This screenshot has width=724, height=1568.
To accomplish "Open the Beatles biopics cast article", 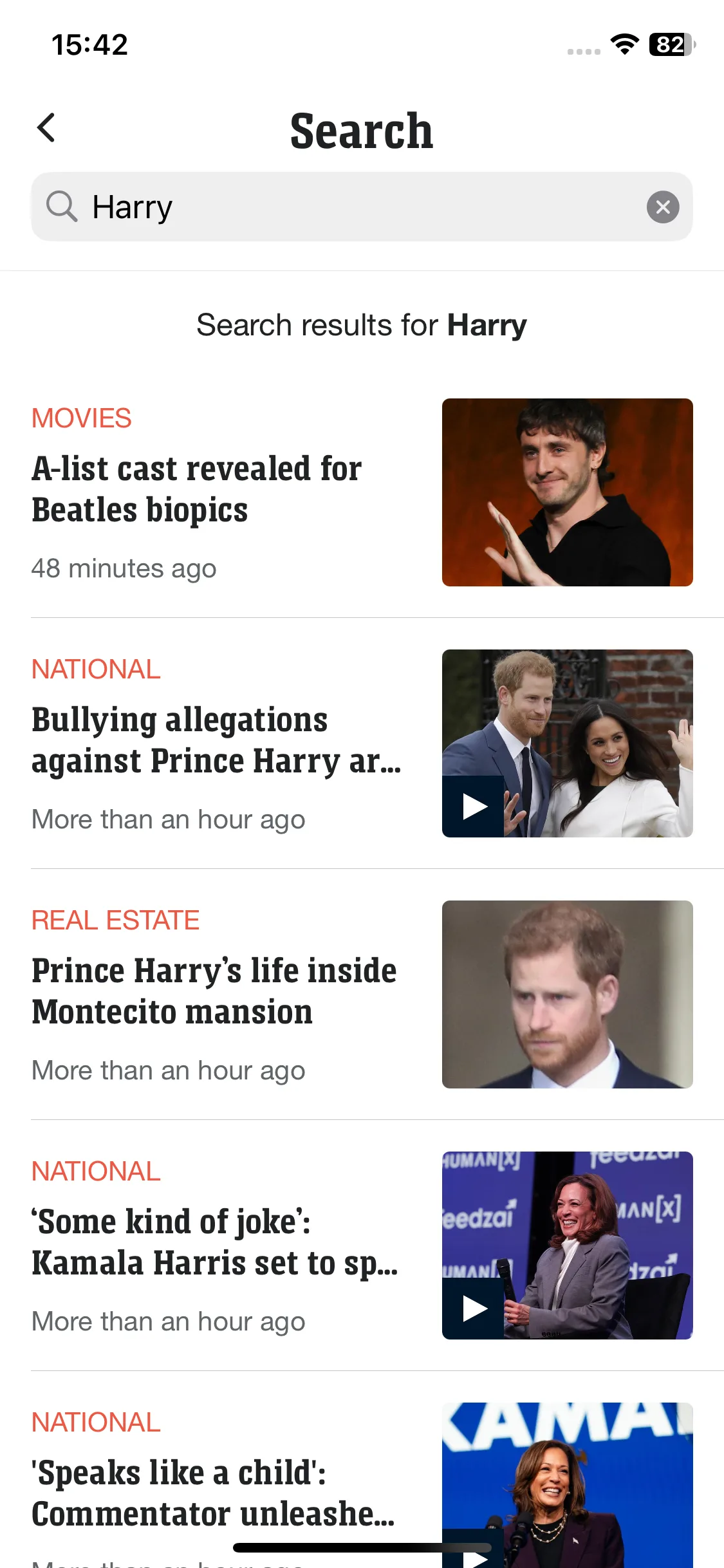I will point(197,489).
